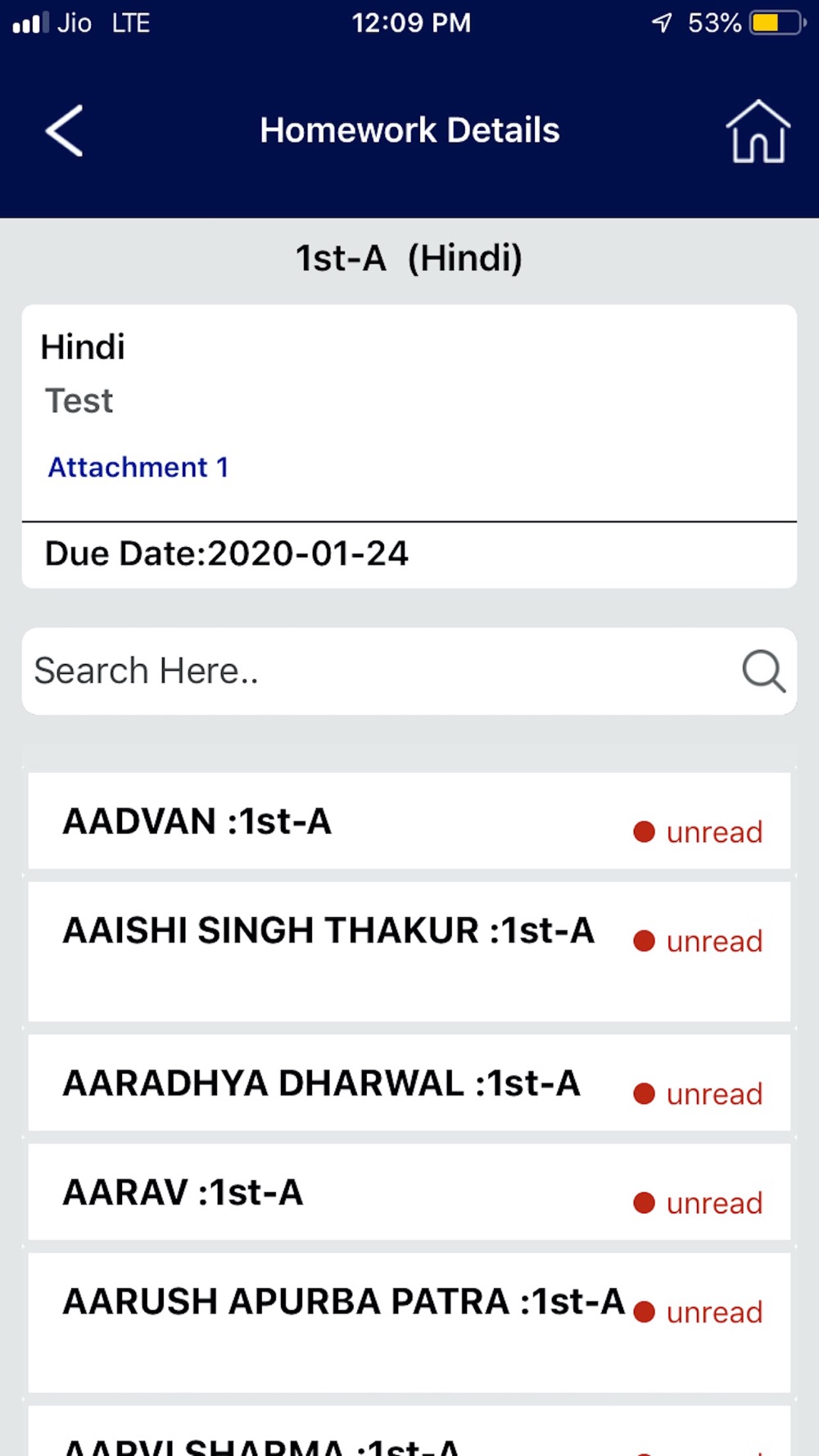Focus the Search Here field
Viewport: 819px width, 1456px height.
(x=409, y=671)
